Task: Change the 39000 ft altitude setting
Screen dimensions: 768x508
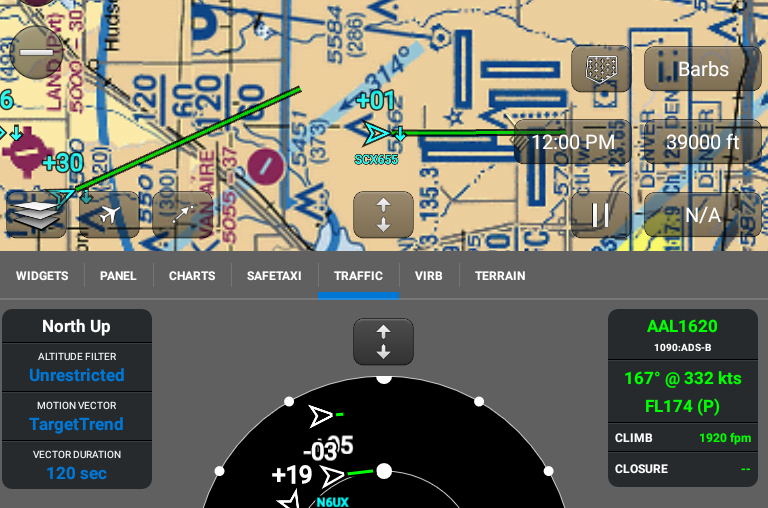Action: [x=702, y=142]
